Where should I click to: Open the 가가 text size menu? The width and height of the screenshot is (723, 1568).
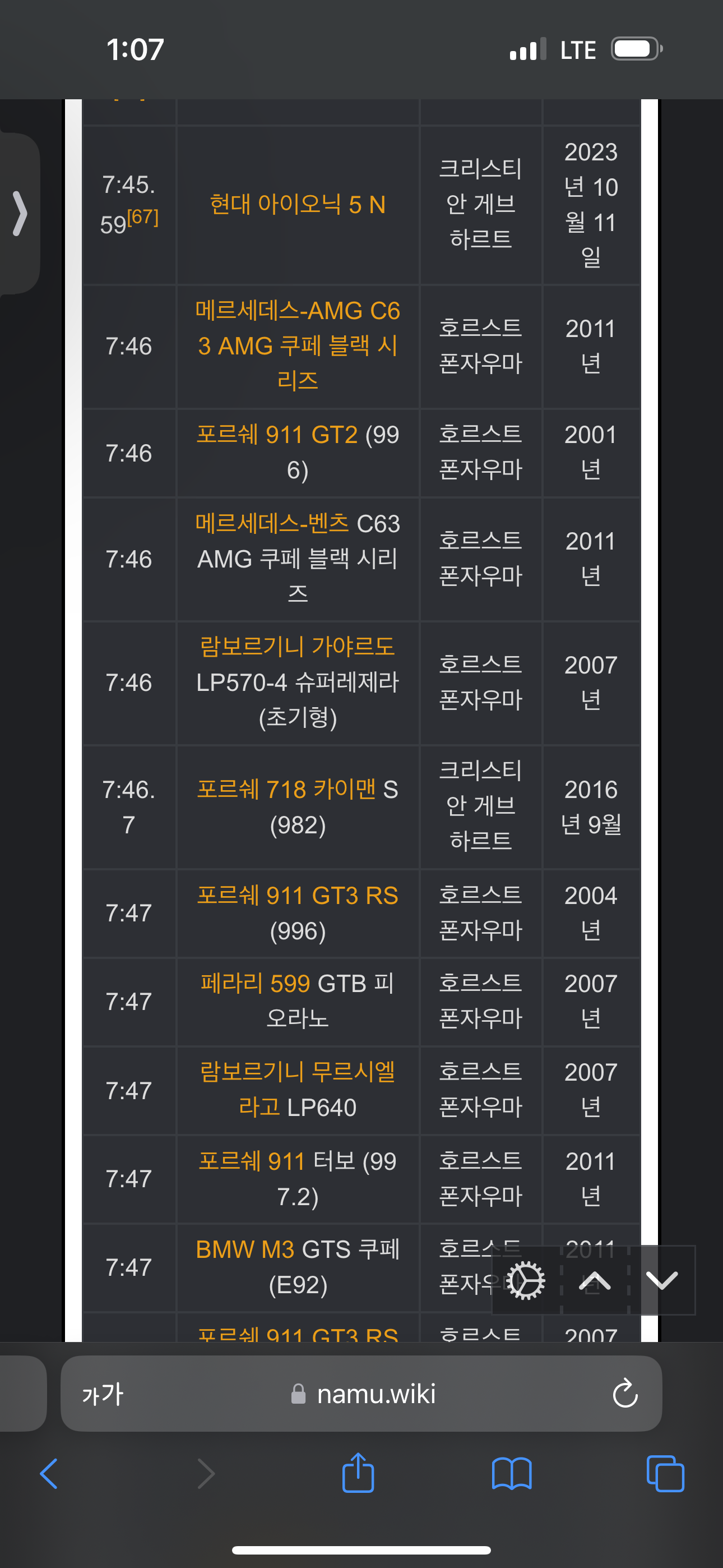(103, 1394)
